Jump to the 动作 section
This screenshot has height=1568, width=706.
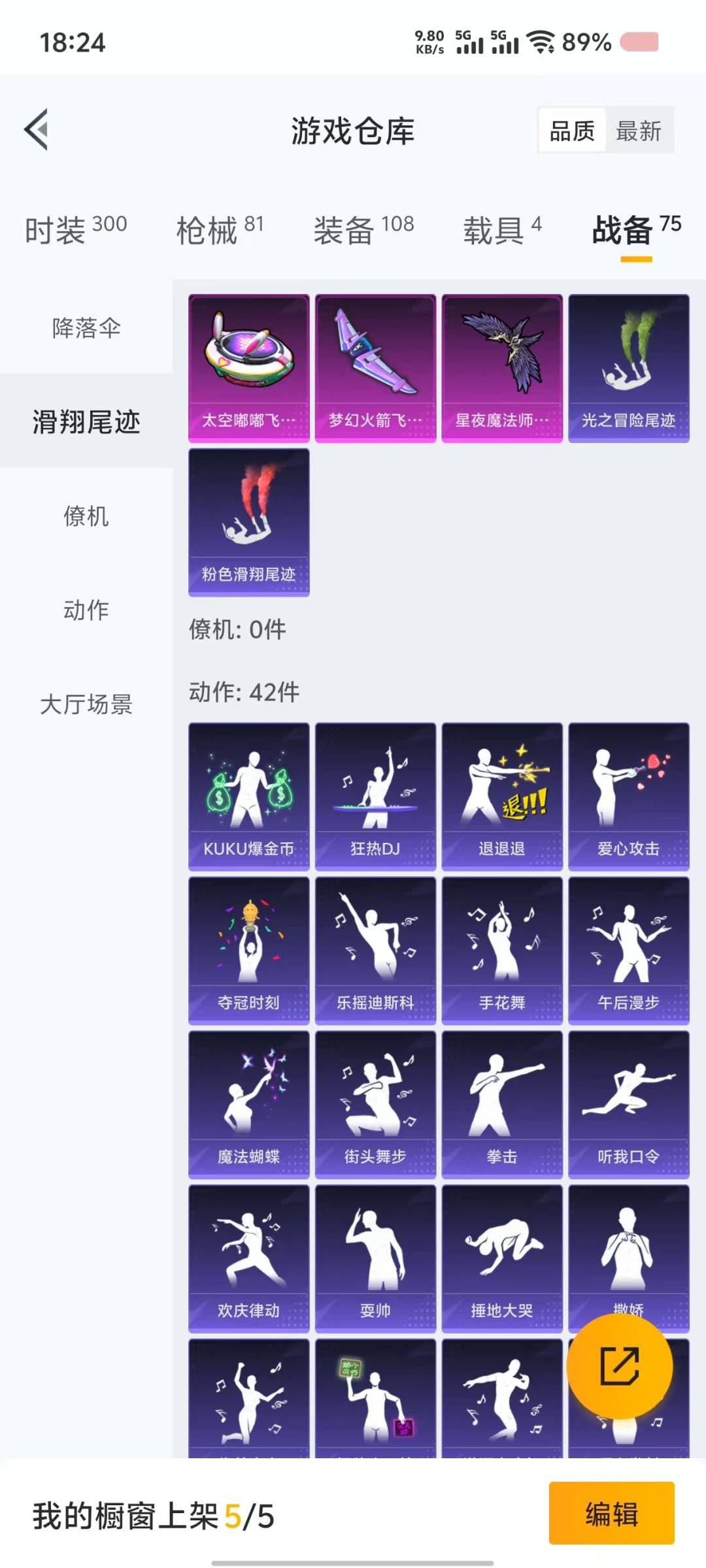tap(86, 610)
